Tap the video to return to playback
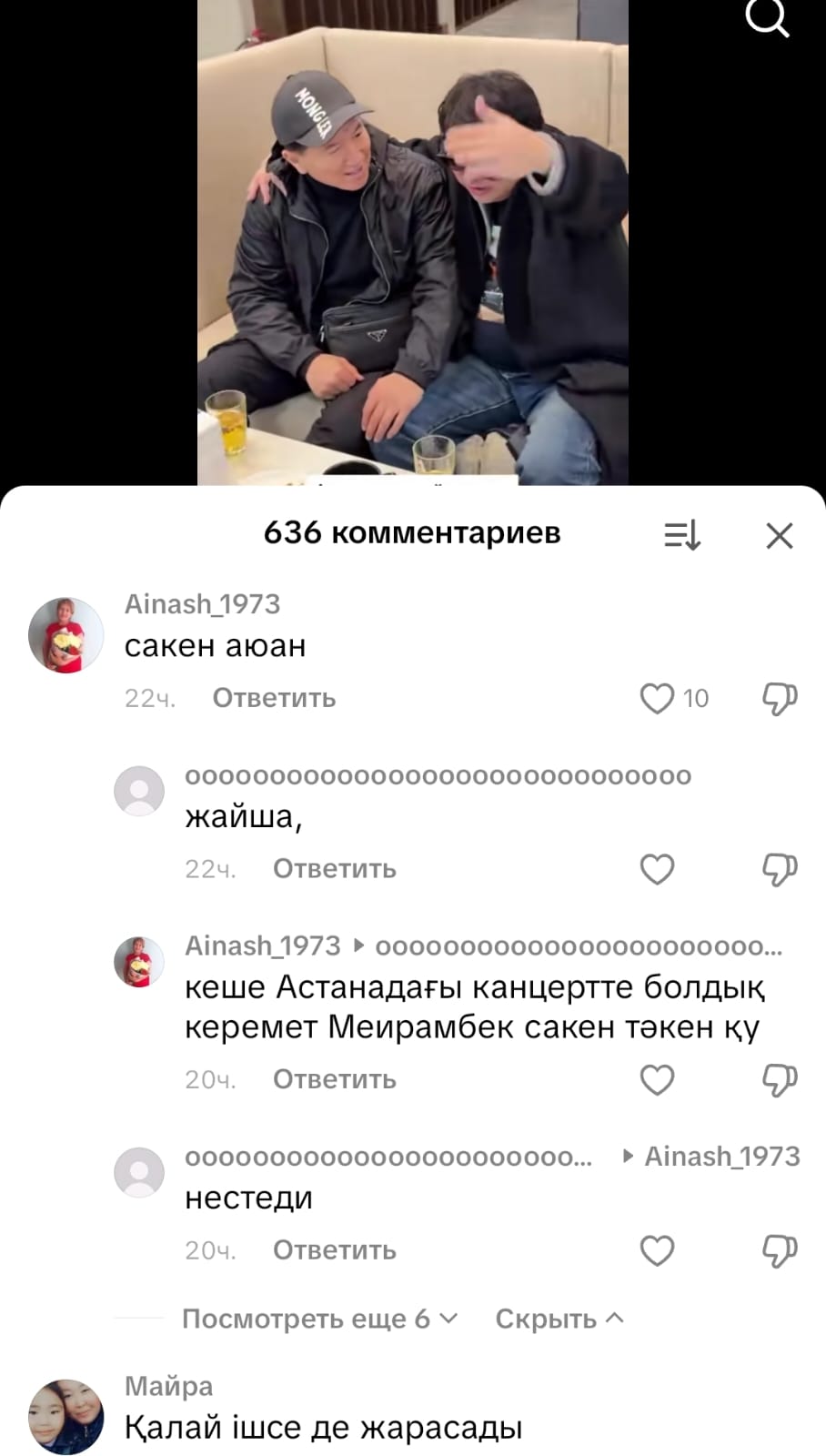 [x=412, y=246]
